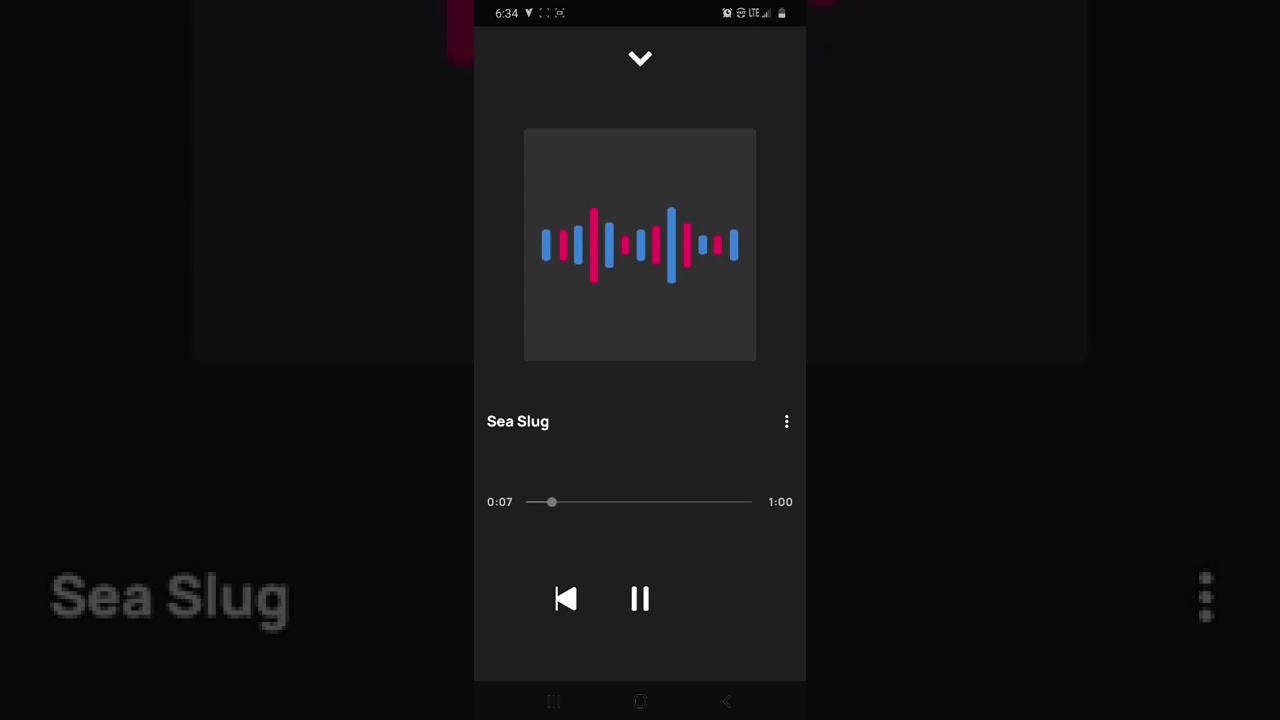Viewport: 1280px width, 720px height.
Task: Pause the Sea Slug playback
Action: pos(640,599)
